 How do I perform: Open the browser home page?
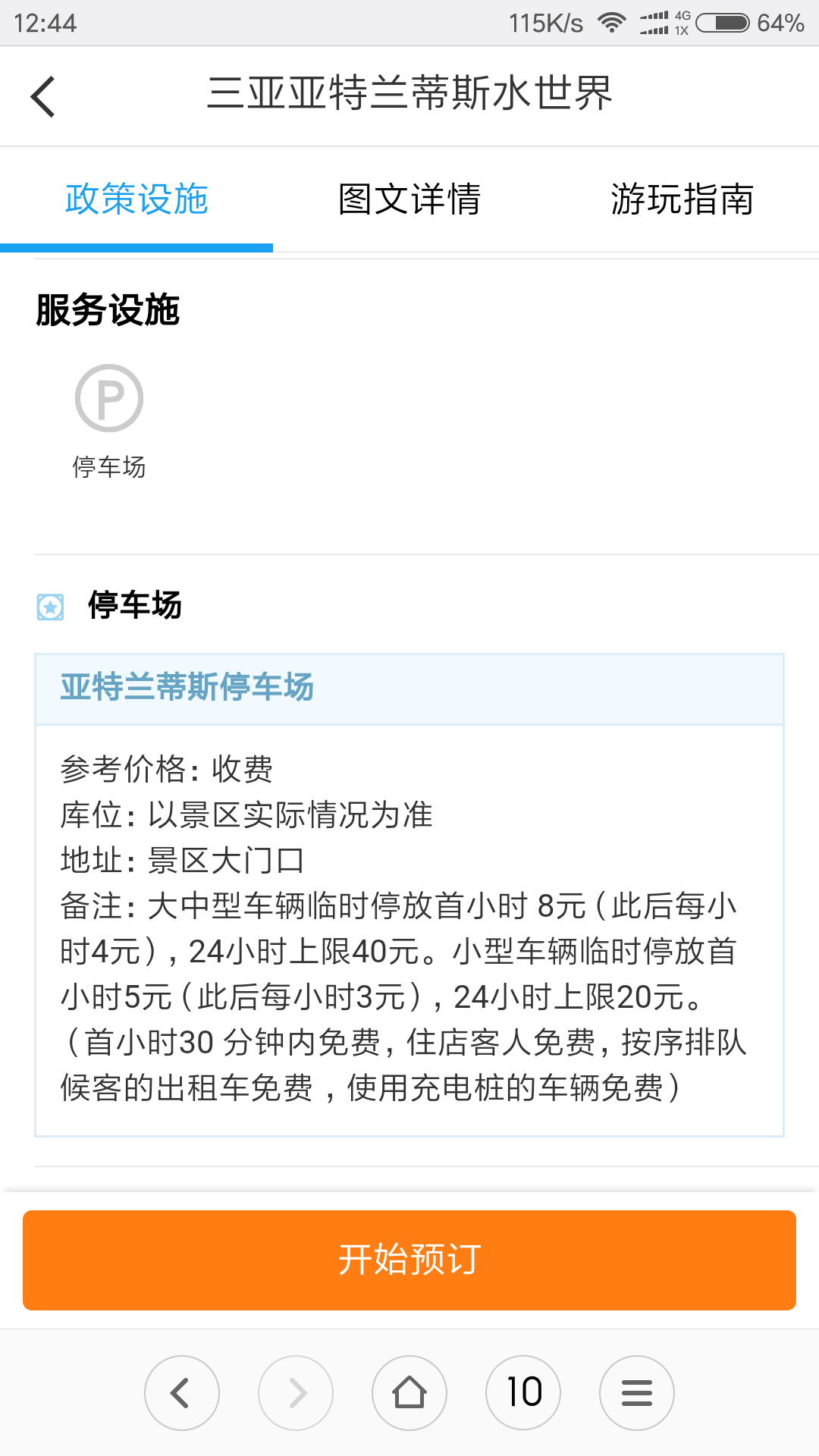(409, 1393)
